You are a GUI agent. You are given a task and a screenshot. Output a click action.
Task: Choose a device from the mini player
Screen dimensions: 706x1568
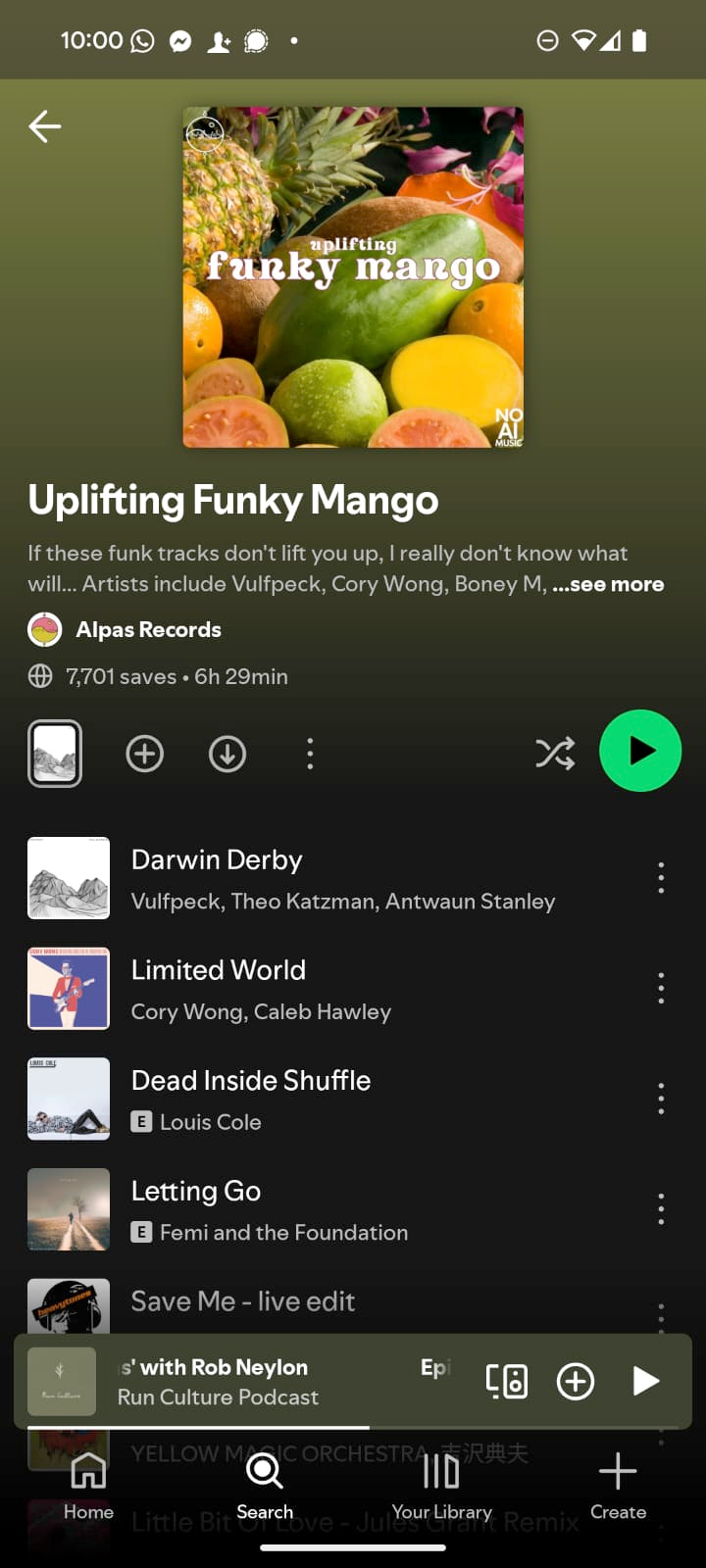point(507,1381)
